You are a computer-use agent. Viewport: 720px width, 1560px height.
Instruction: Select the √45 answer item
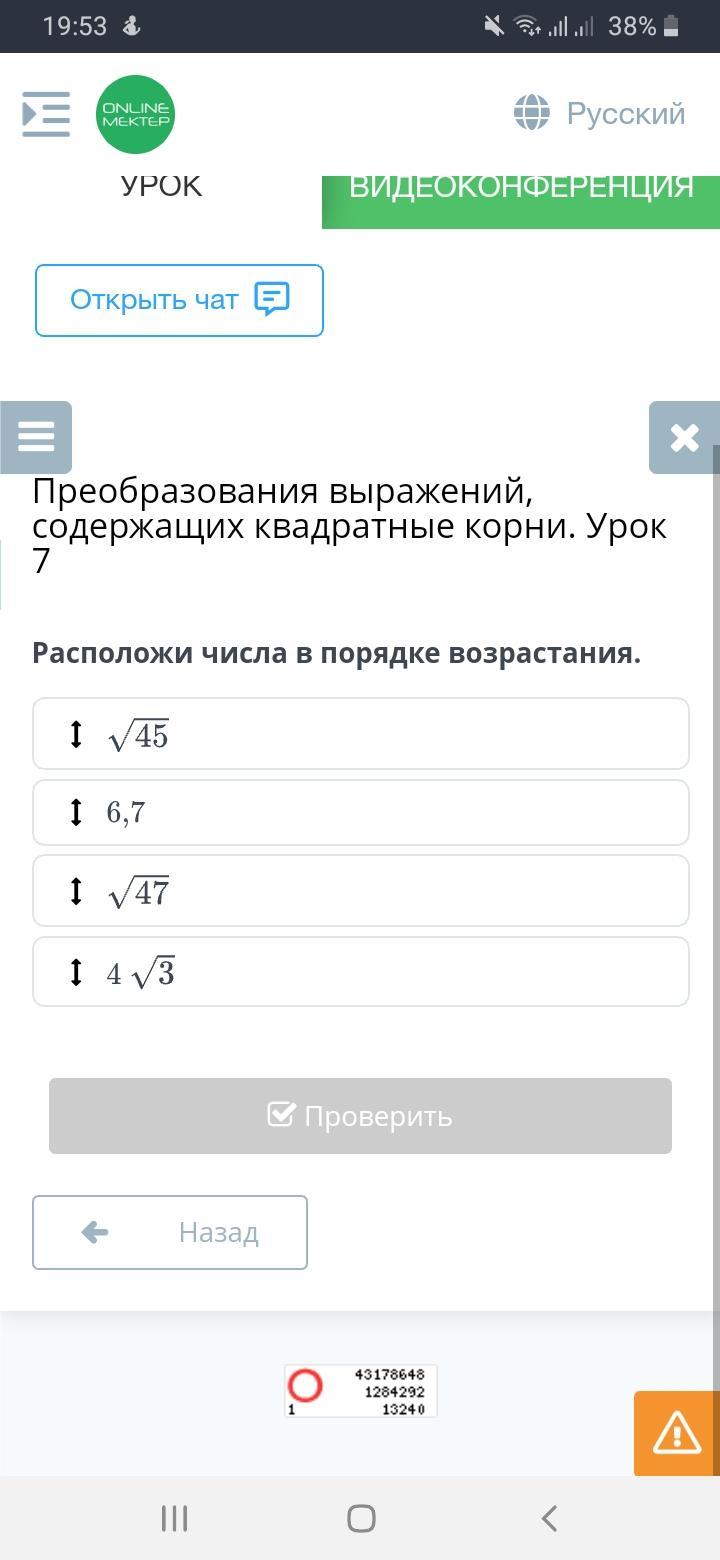point(361,734)
